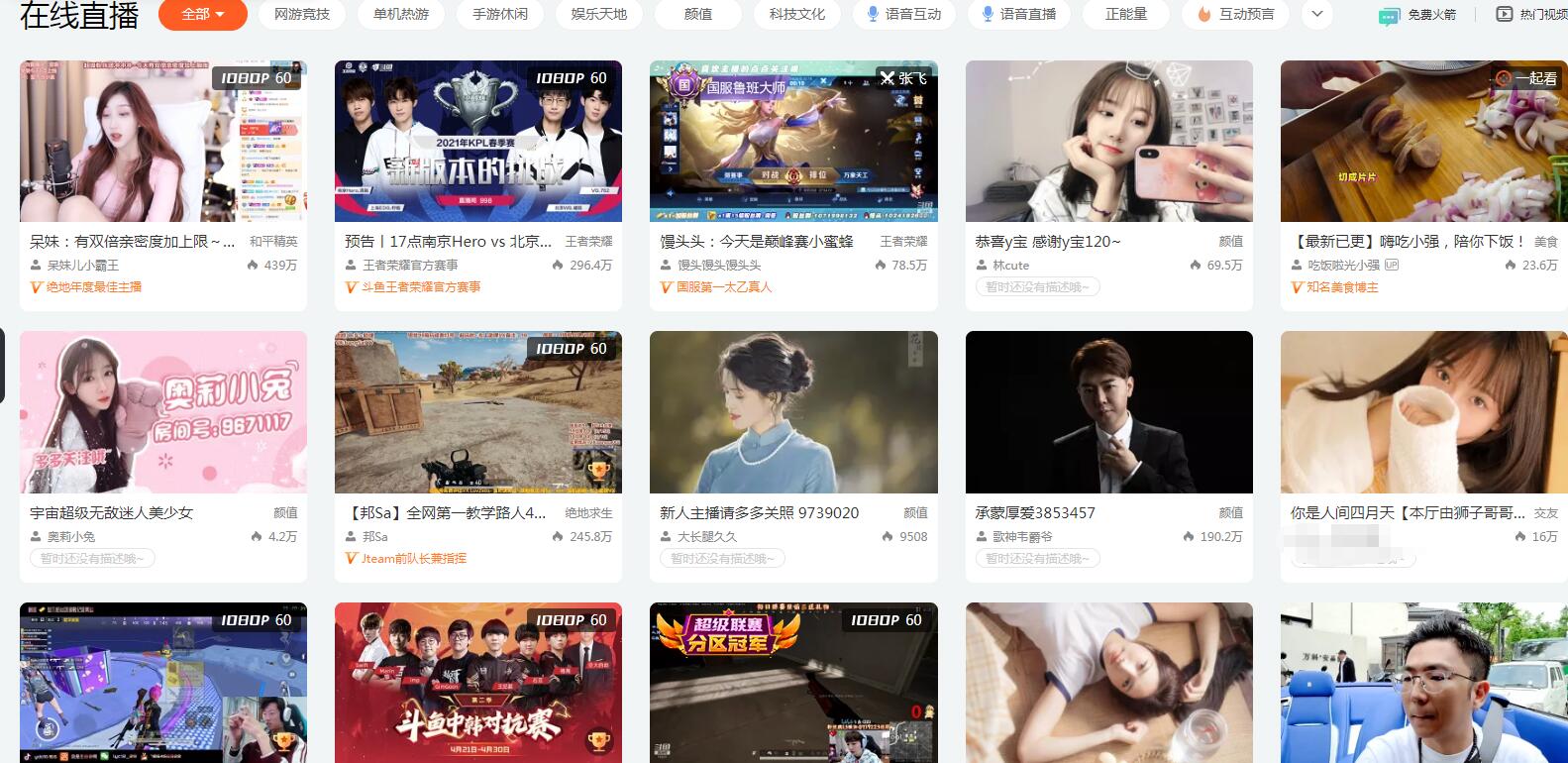
Task: Open 歌神韦爵爷's stream card
Action: click(1108, 412)
